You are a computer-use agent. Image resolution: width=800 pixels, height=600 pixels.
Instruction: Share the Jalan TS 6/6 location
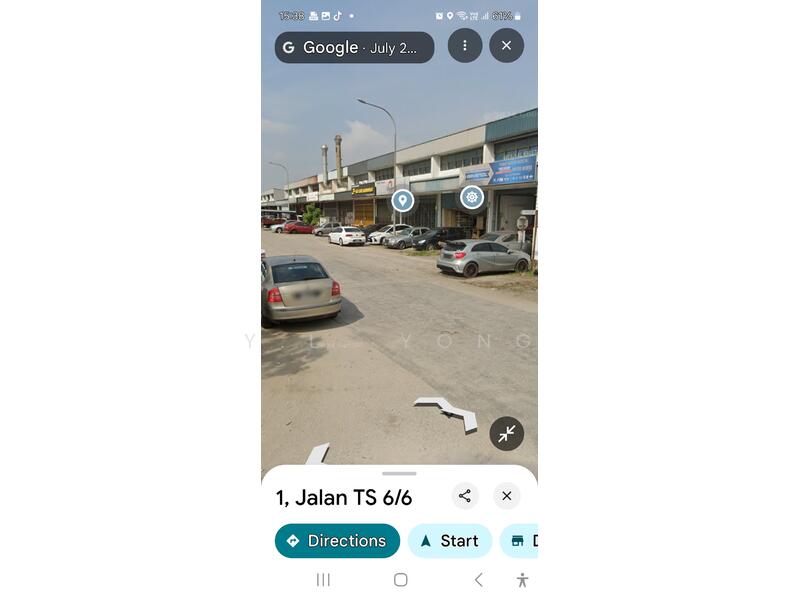tap(464, 496)
